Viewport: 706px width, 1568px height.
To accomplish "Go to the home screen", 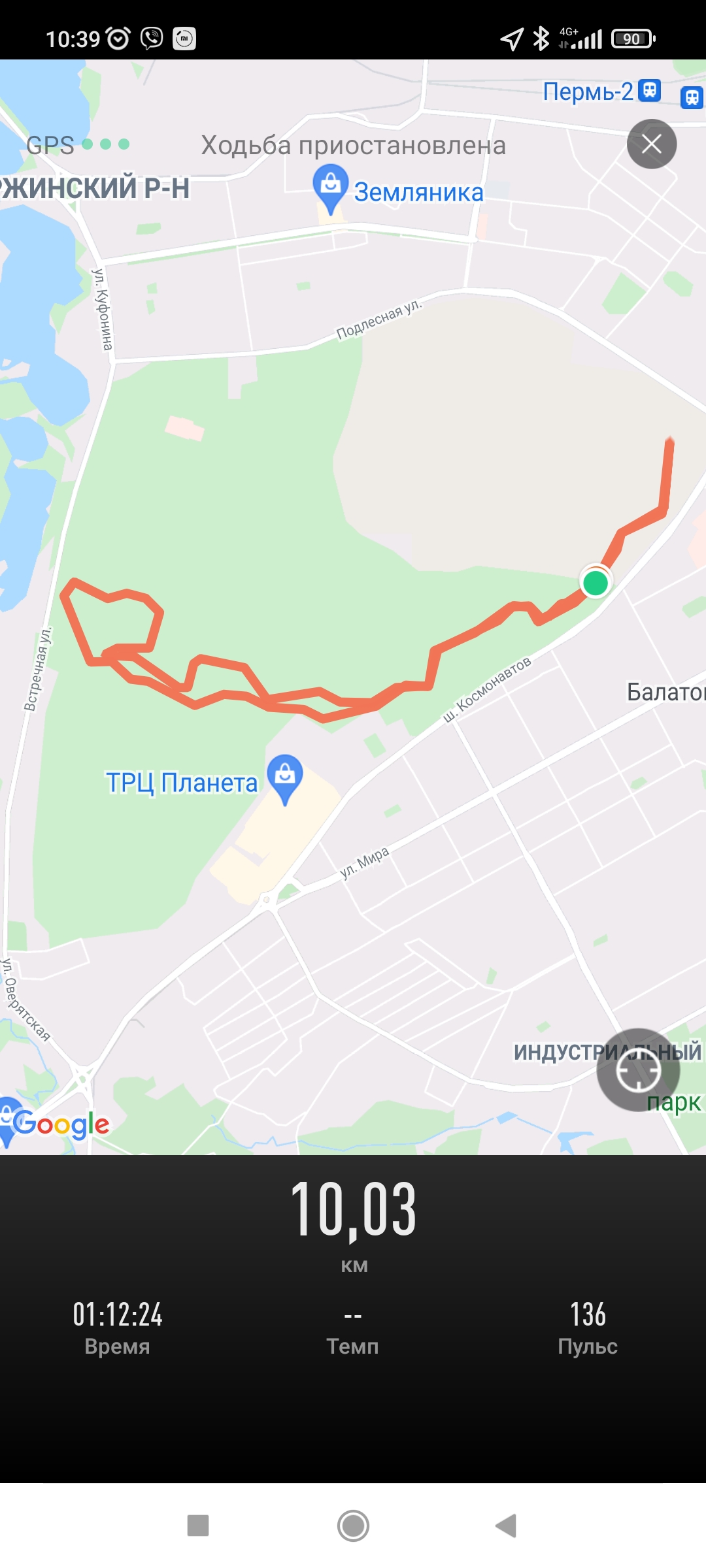I will 353,1526.
